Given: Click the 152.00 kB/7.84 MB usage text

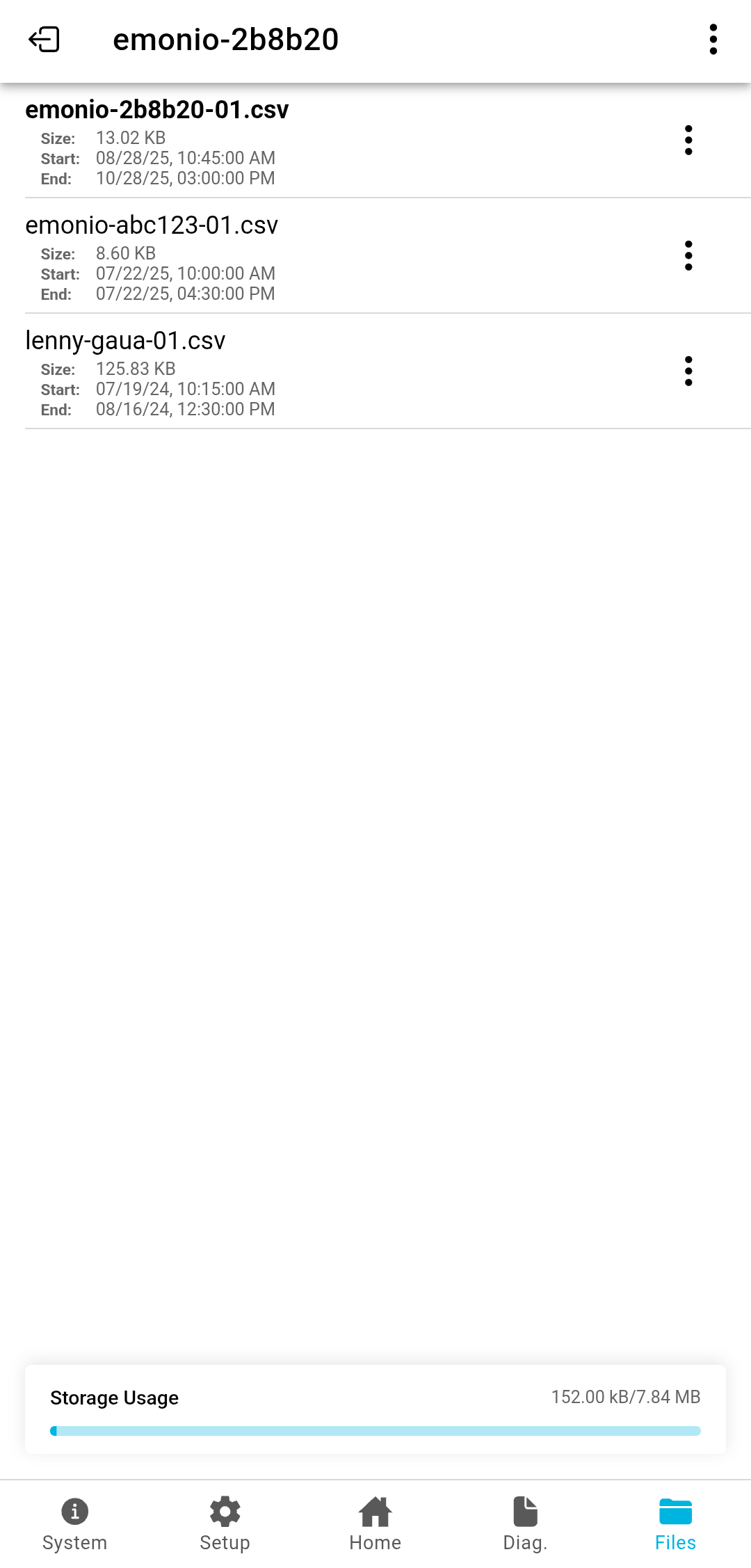Looking at the screenshot, I should coord(625,1398).
